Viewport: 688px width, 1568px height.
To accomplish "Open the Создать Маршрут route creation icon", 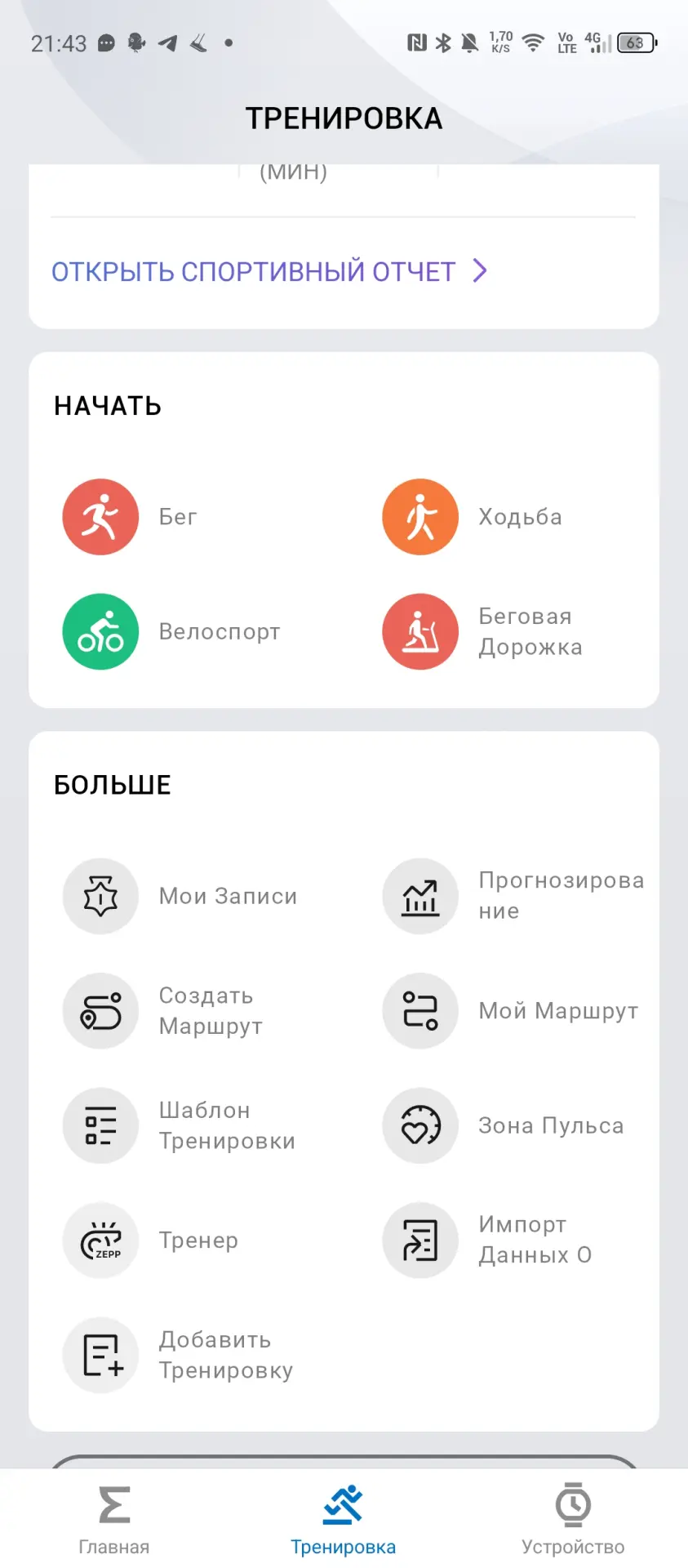I will click(x=100, y=1011).
